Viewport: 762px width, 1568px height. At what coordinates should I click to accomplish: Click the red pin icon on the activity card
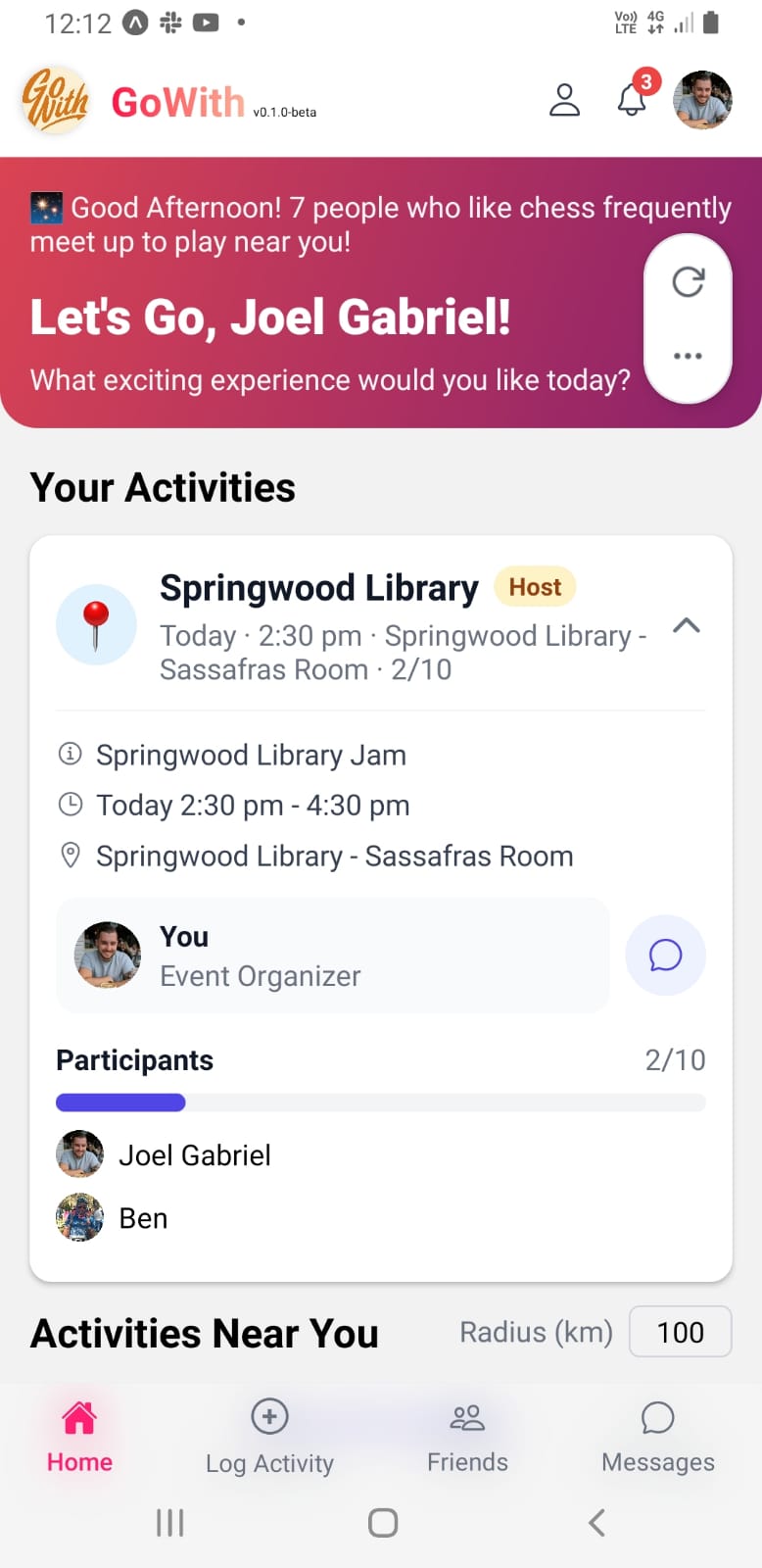click(96, 624)
